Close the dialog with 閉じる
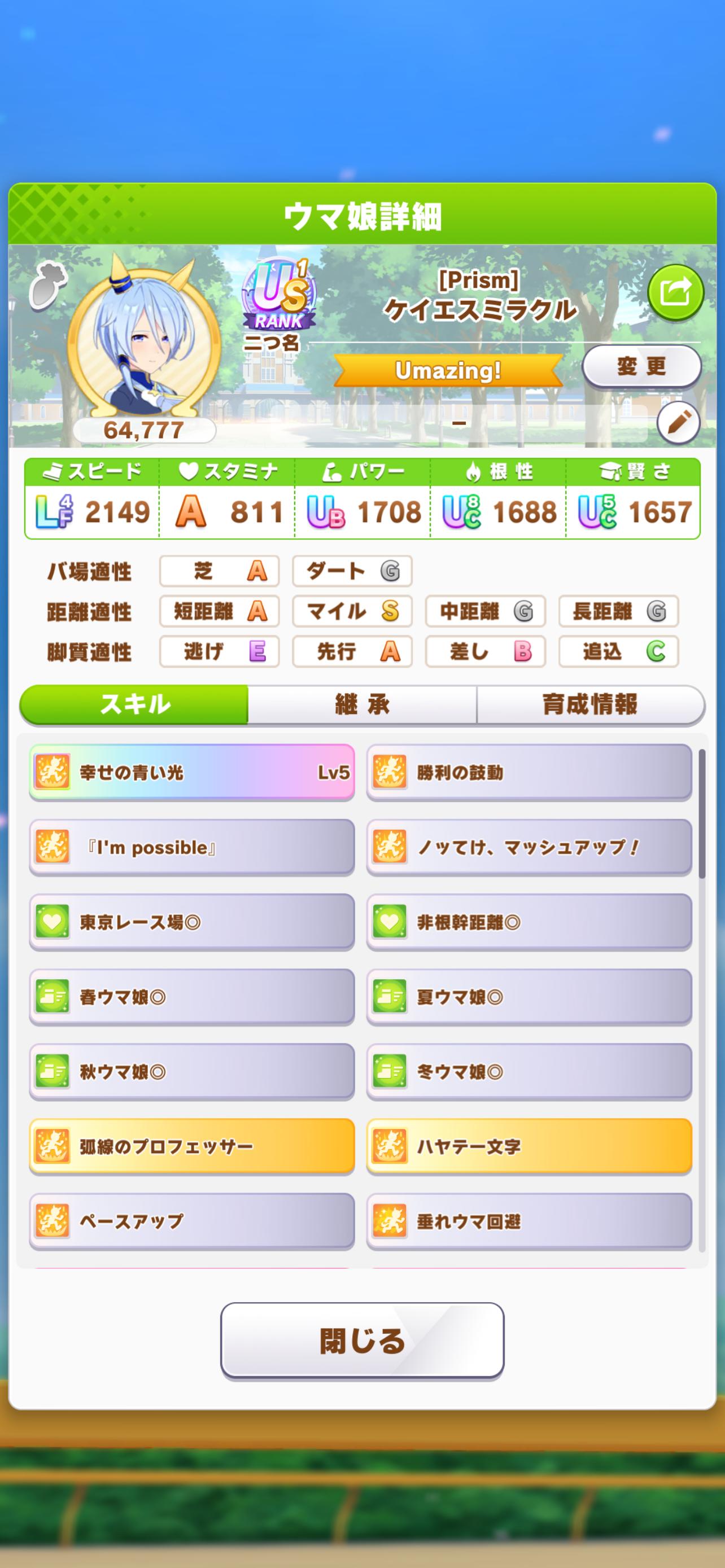Image resolution: width=725 pixels, height=1568 pixels. pyautogui.click(x=362, y=1341)
